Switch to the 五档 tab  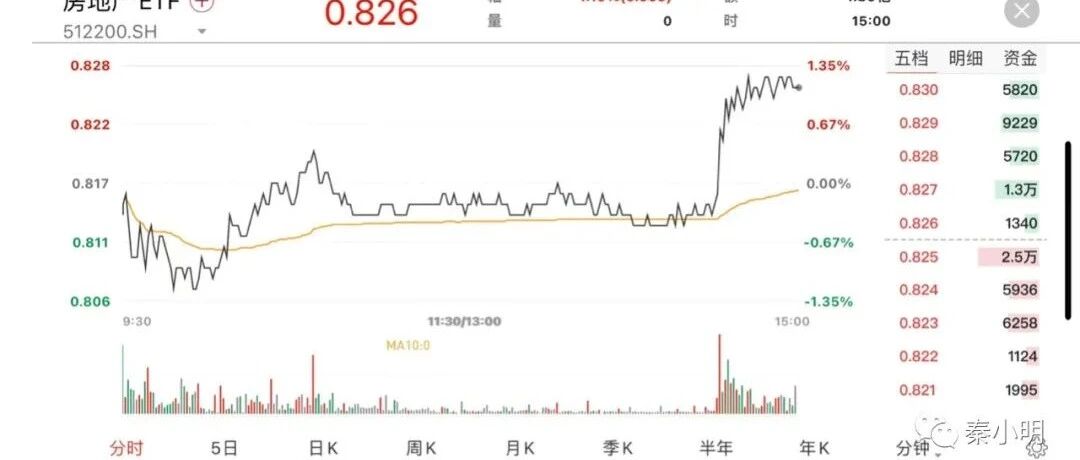pyautogui.click(x=911, y=59)
